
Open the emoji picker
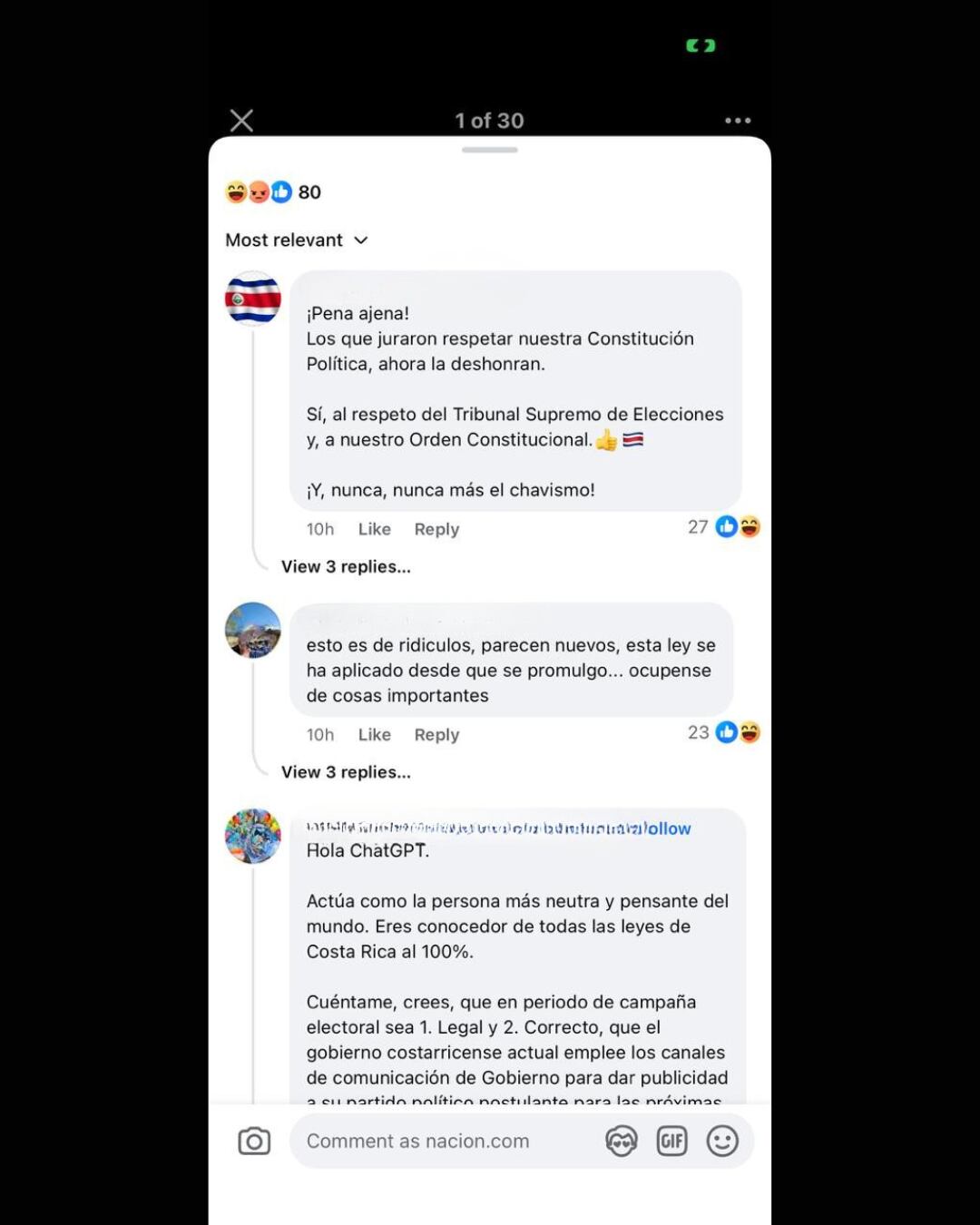(x=722, y=1142)
